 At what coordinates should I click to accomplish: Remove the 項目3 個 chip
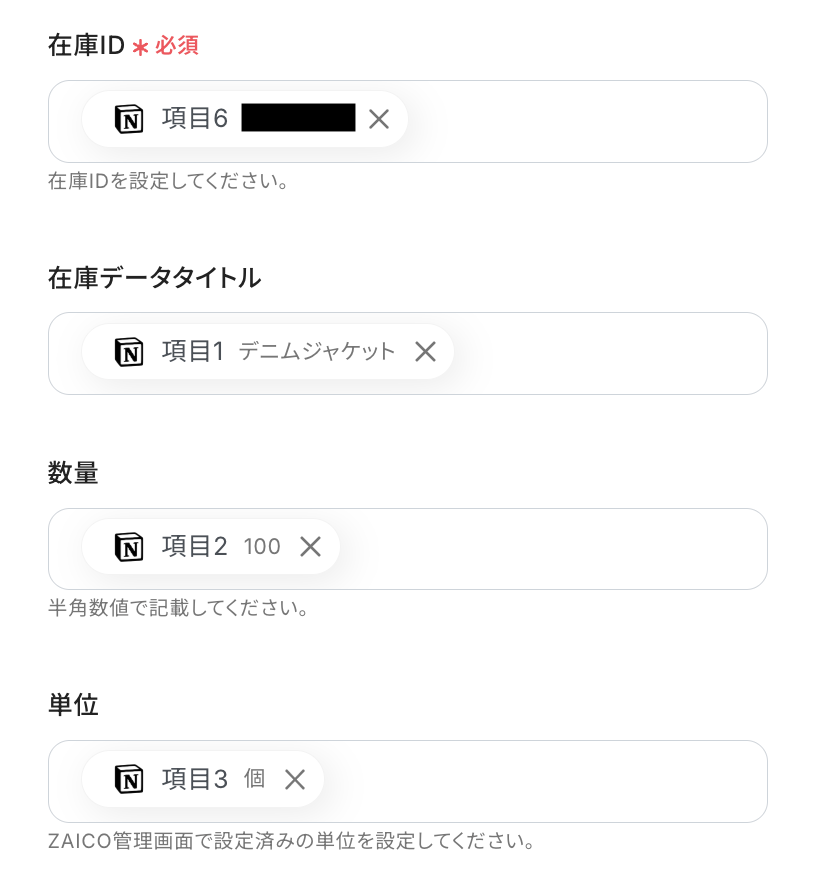(294, 779)
